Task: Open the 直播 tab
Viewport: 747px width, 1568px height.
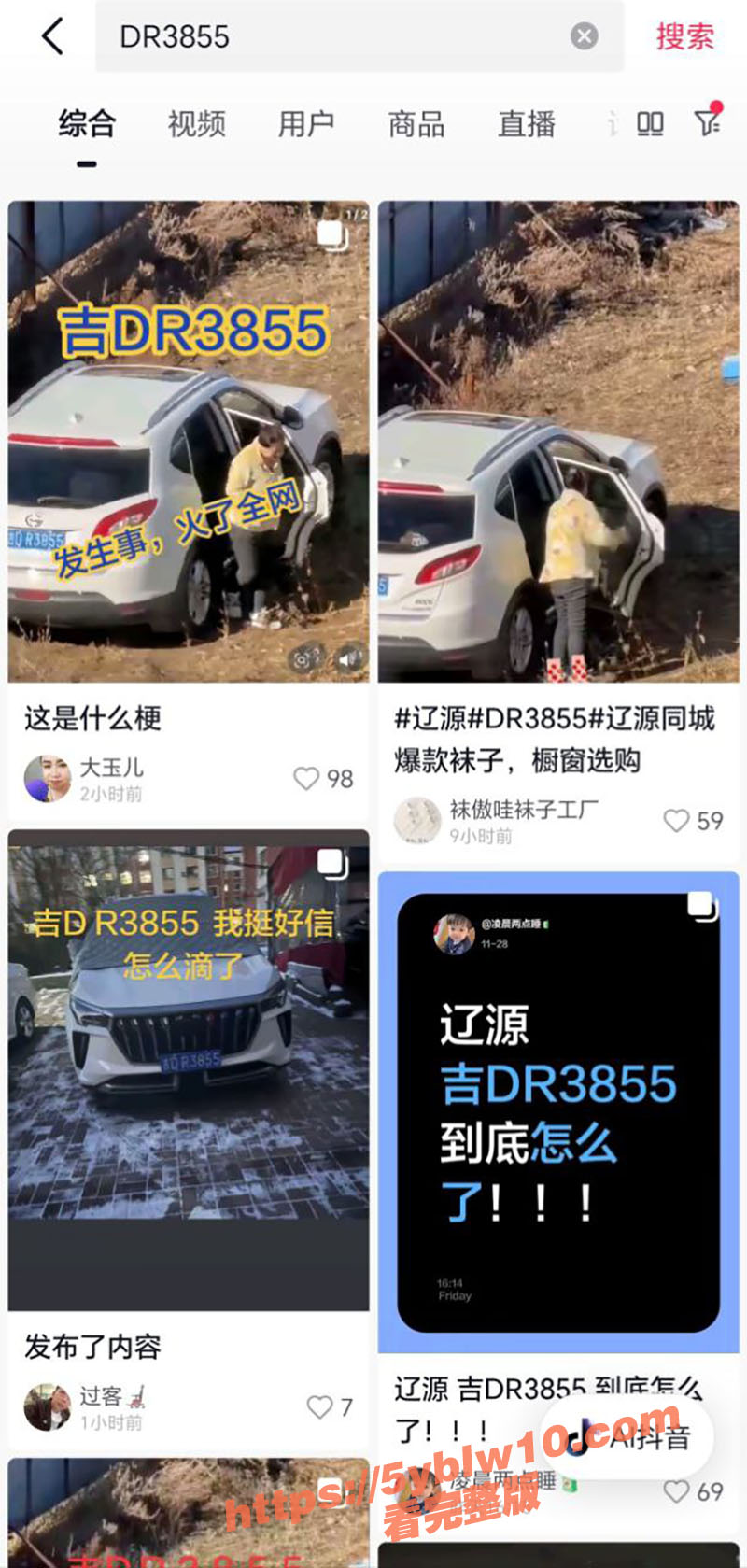Action: click(x=526, y=124)
